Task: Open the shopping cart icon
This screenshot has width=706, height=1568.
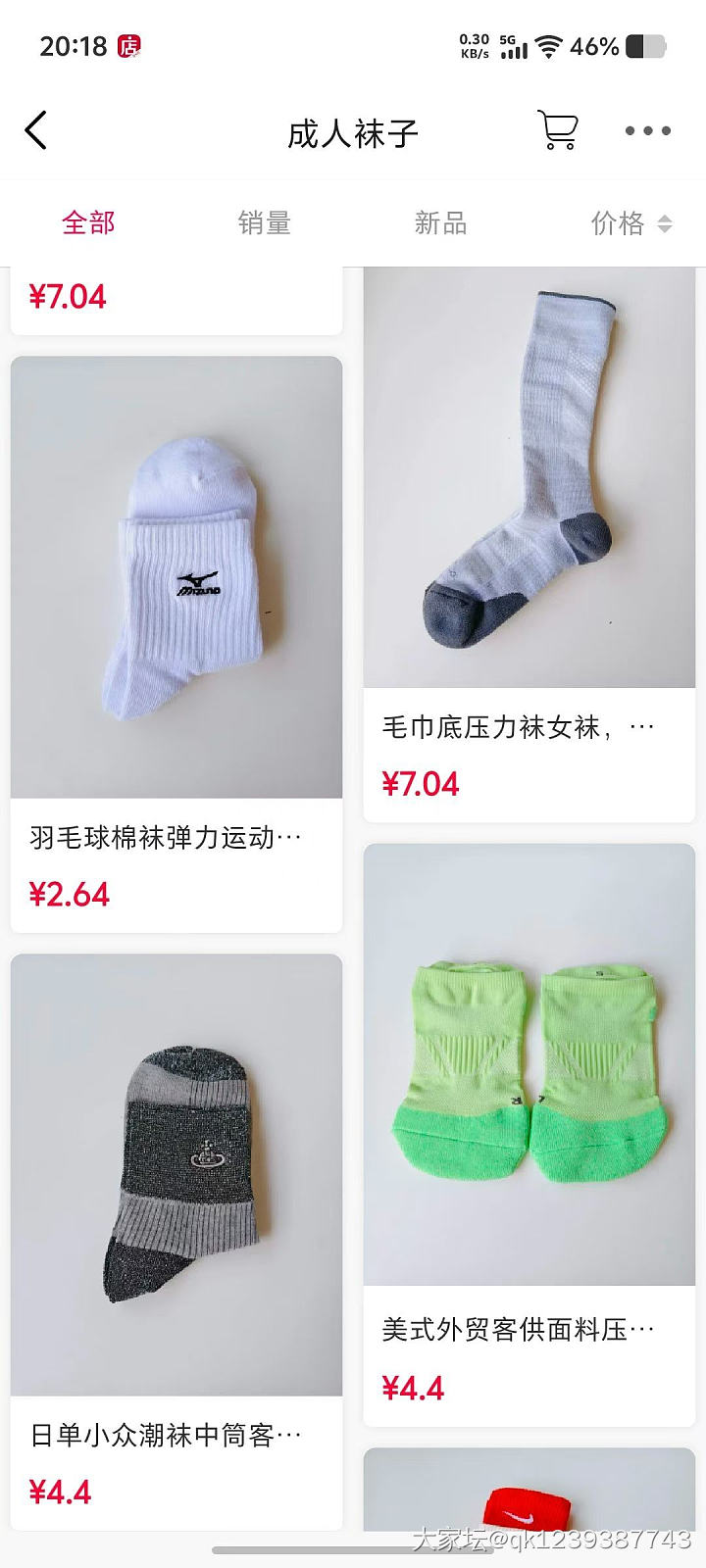Action: click(x=556, y=129)
